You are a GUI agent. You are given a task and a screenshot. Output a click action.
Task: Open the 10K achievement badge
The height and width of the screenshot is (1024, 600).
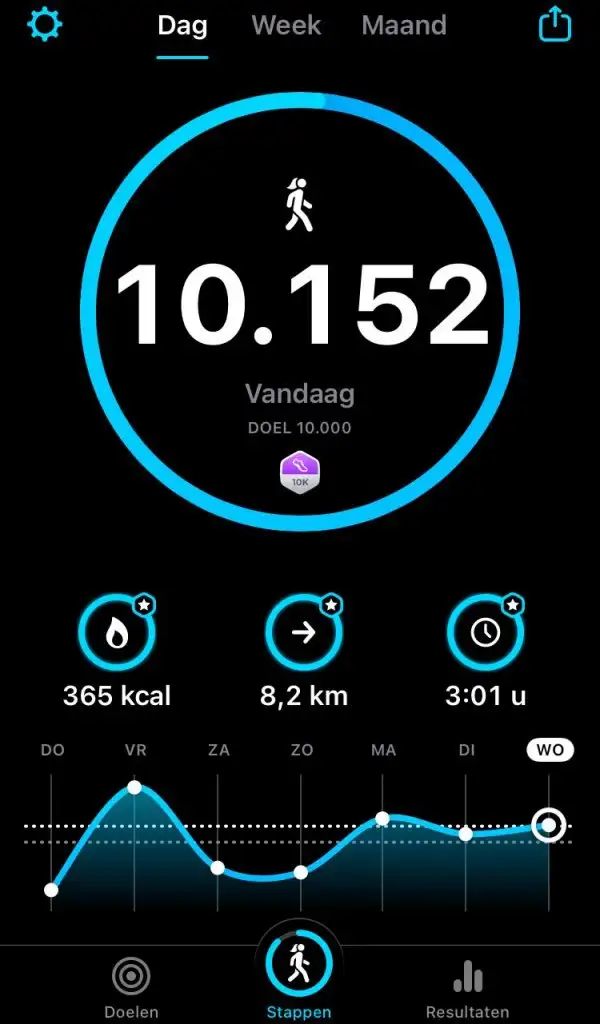[300, 472]
